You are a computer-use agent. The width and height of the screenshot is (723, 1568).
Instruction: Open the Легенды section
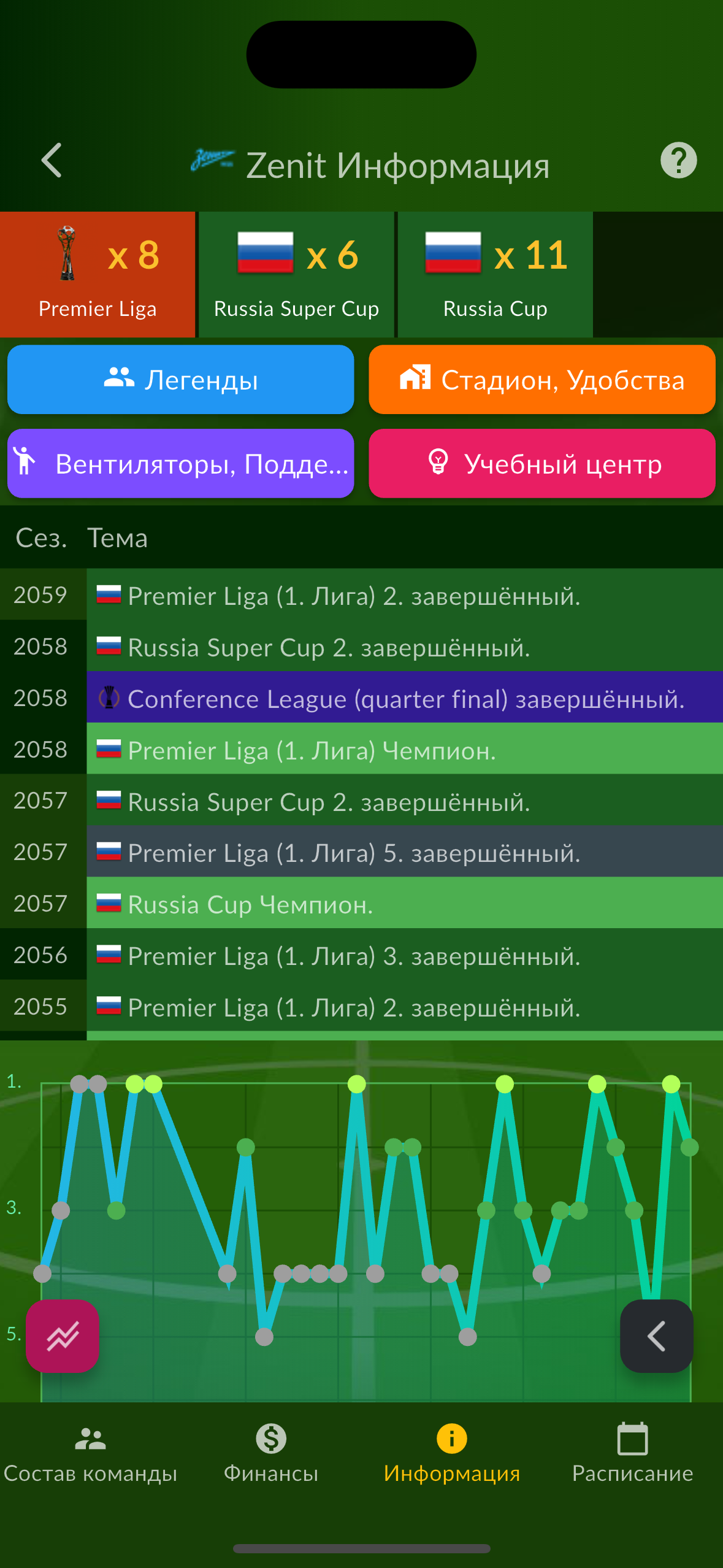pos(180,380)
